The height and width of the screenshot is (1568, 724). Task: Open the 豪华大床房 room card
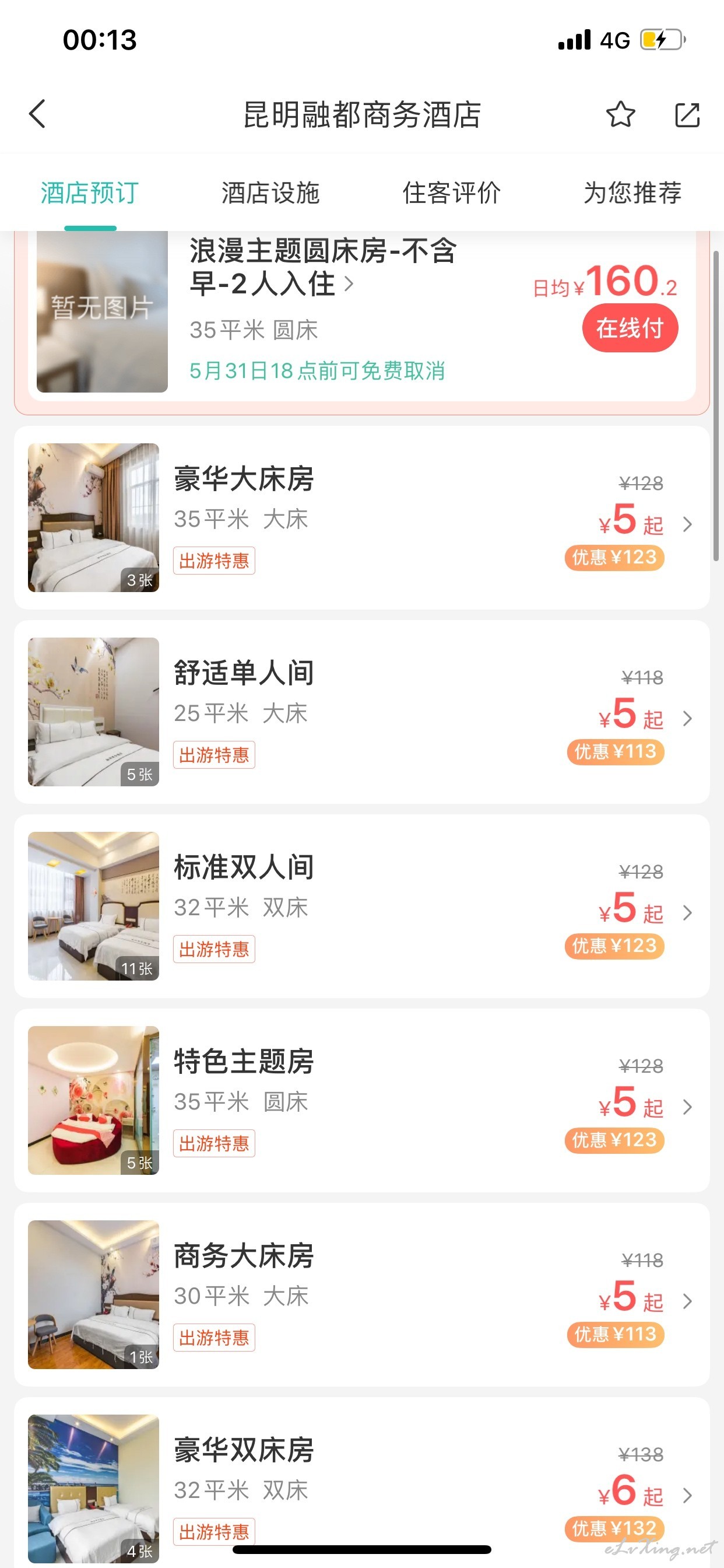click(x=362, y=517)
